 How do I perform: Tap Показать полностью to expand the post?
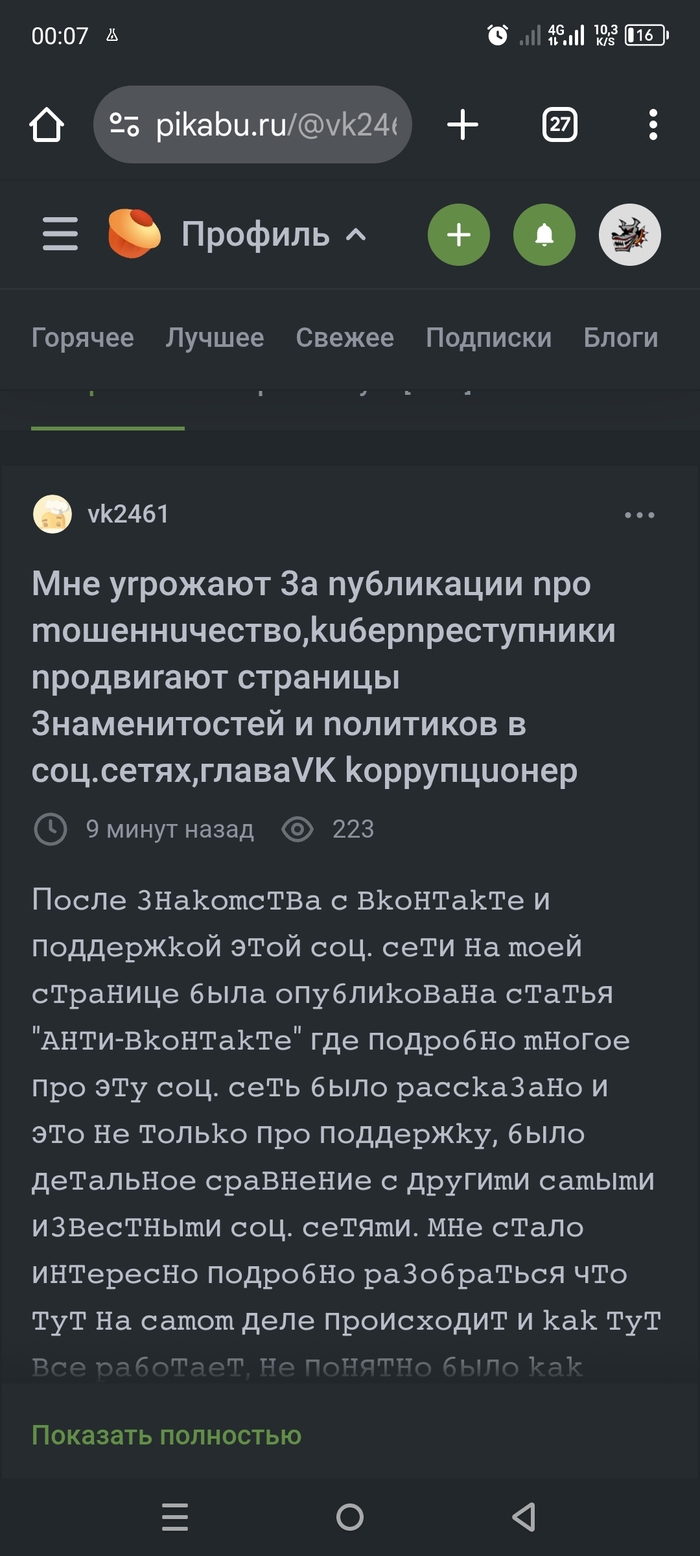[x=166, y=1435]
